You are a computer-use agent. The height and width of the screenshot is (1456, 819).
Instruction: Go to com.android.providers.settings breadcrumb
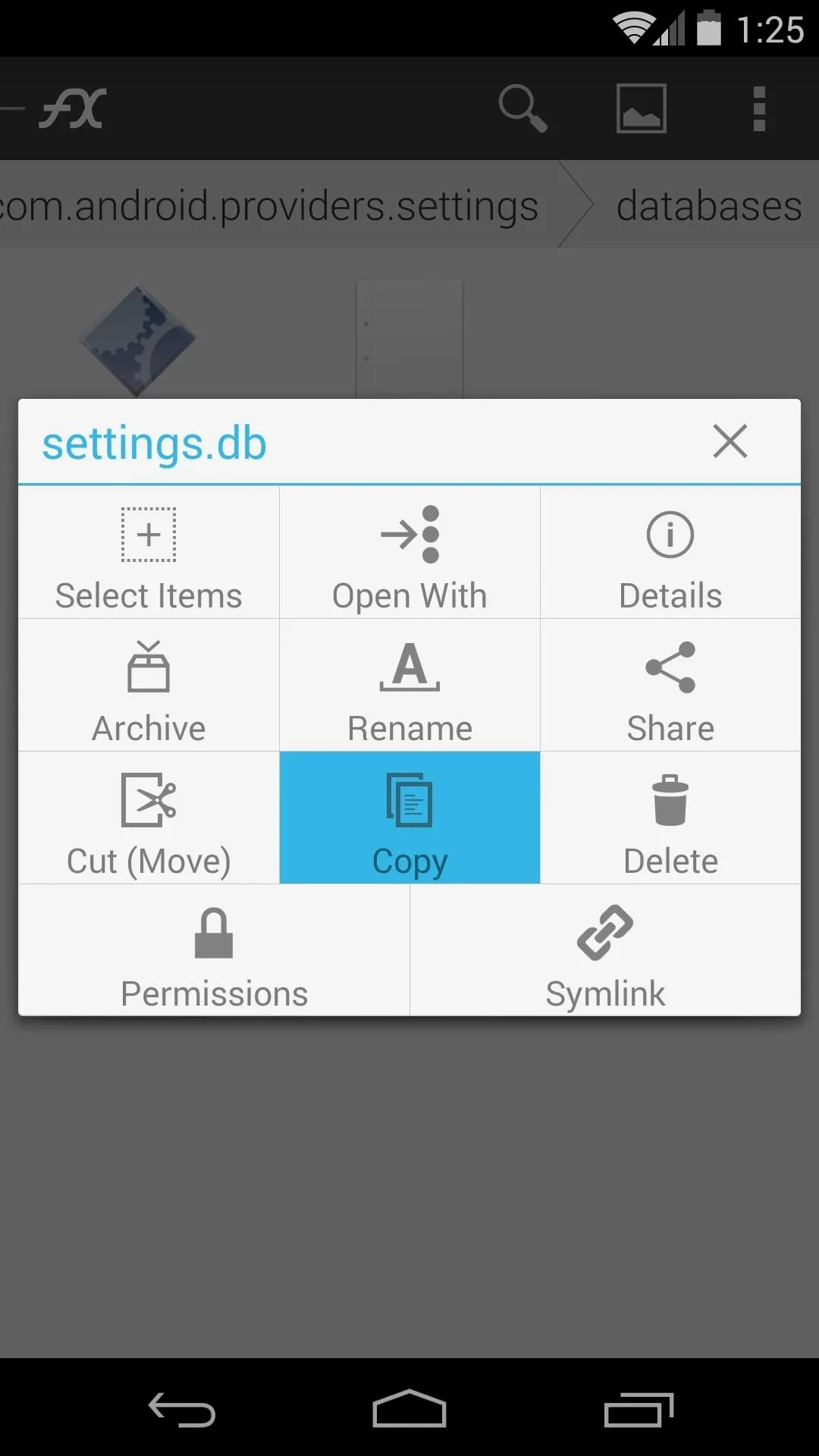click(268, 206)
